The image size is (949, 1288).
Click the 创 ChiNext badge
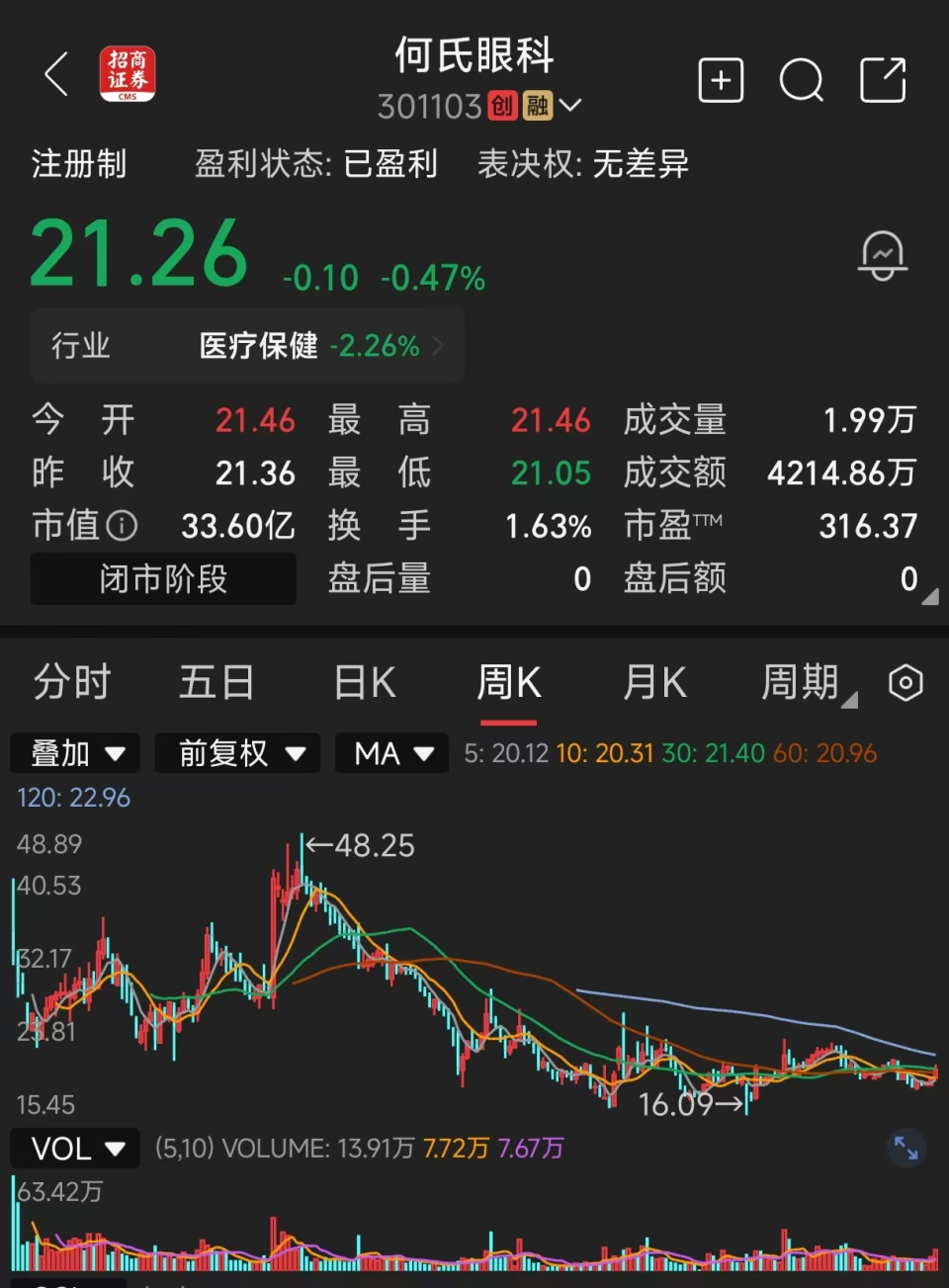coord(502,105)
